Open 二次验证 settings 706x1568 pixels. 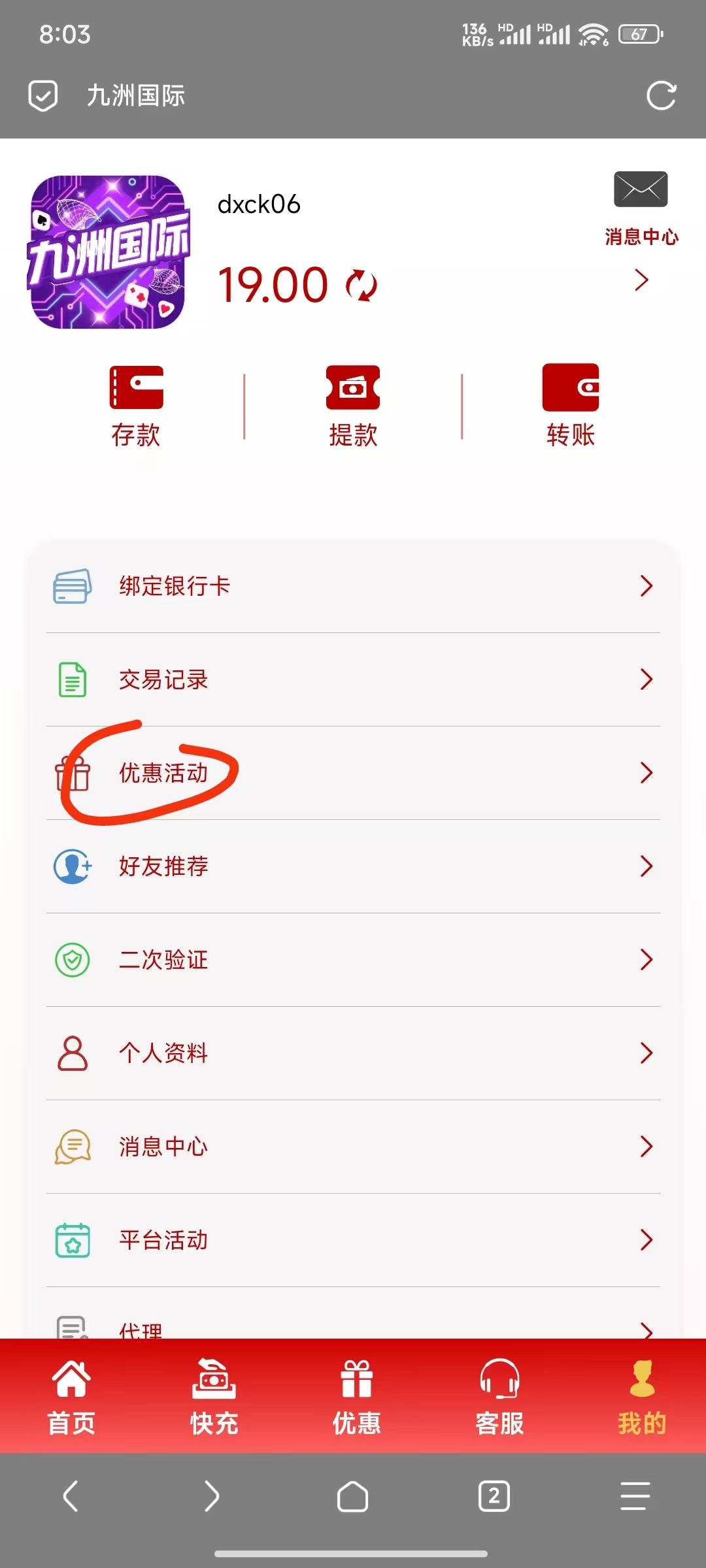coord(353,960)
